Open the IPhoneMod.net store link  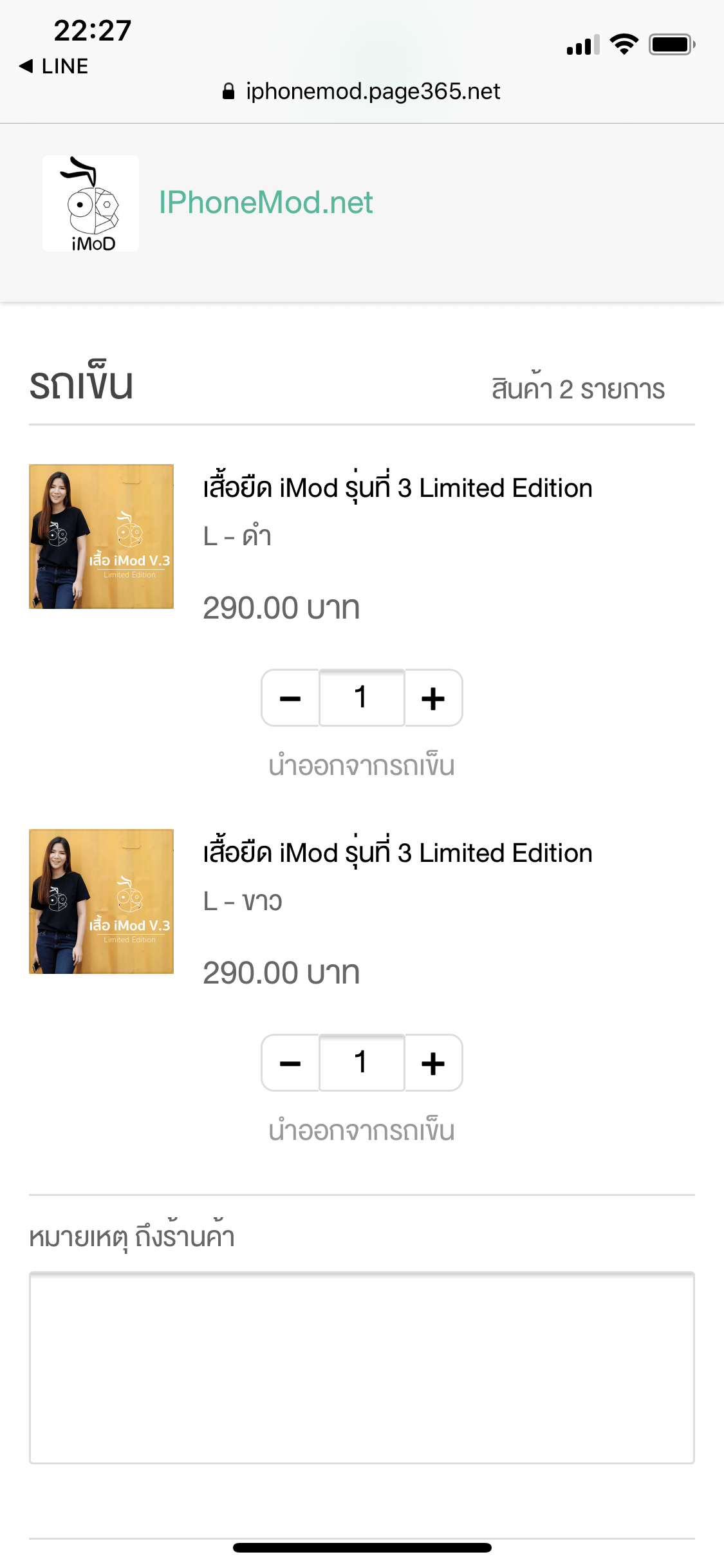pos(265,202)
